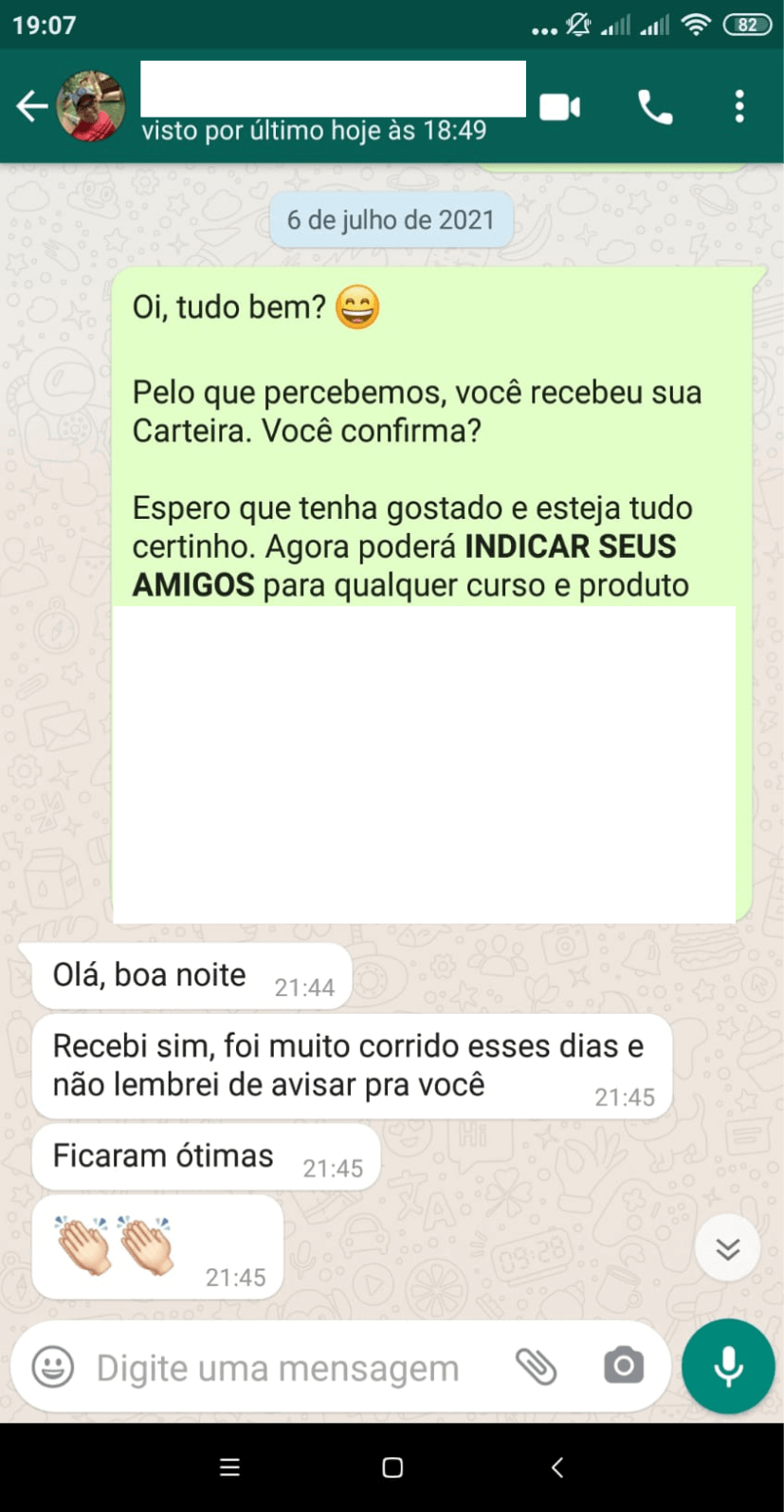Viewport: 784px width, 1512px height.
Task: Tap the Android back navigation button
Action: click(557, 1466)
